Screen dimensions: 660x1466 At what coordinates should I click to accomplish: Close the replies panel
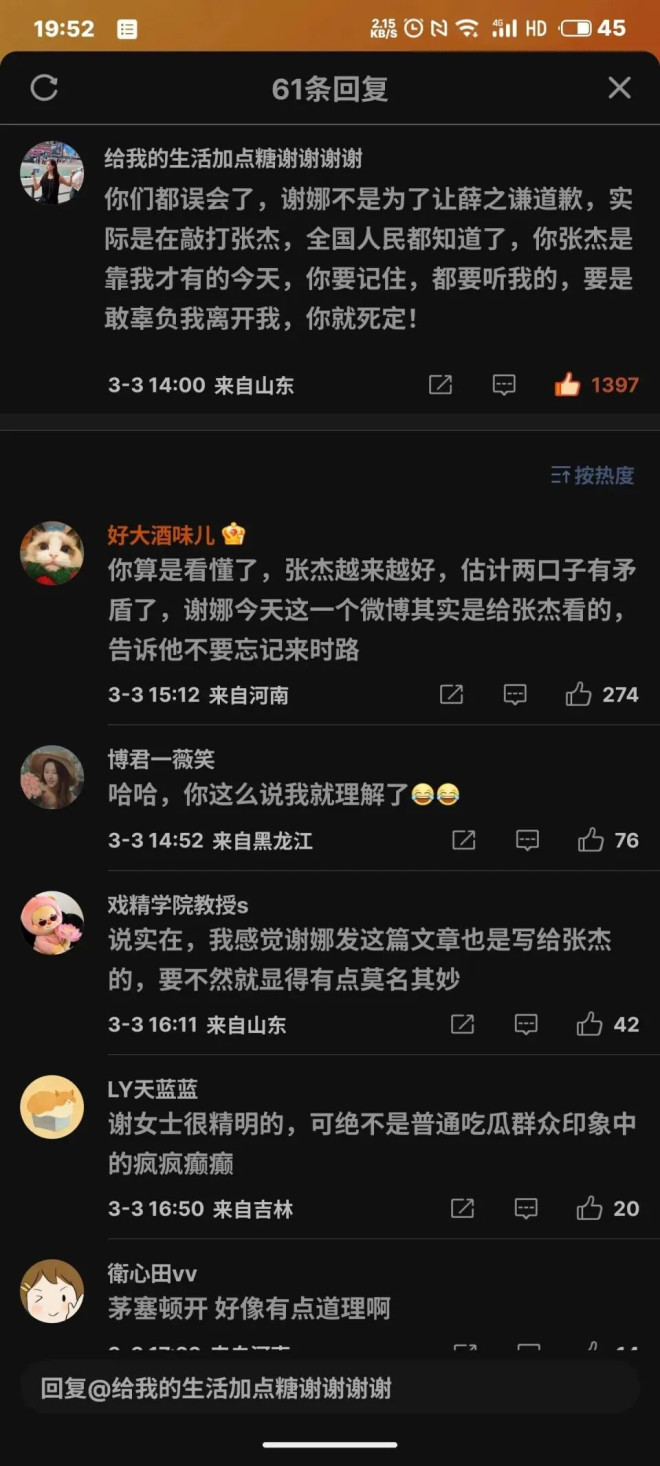point(619,88)
